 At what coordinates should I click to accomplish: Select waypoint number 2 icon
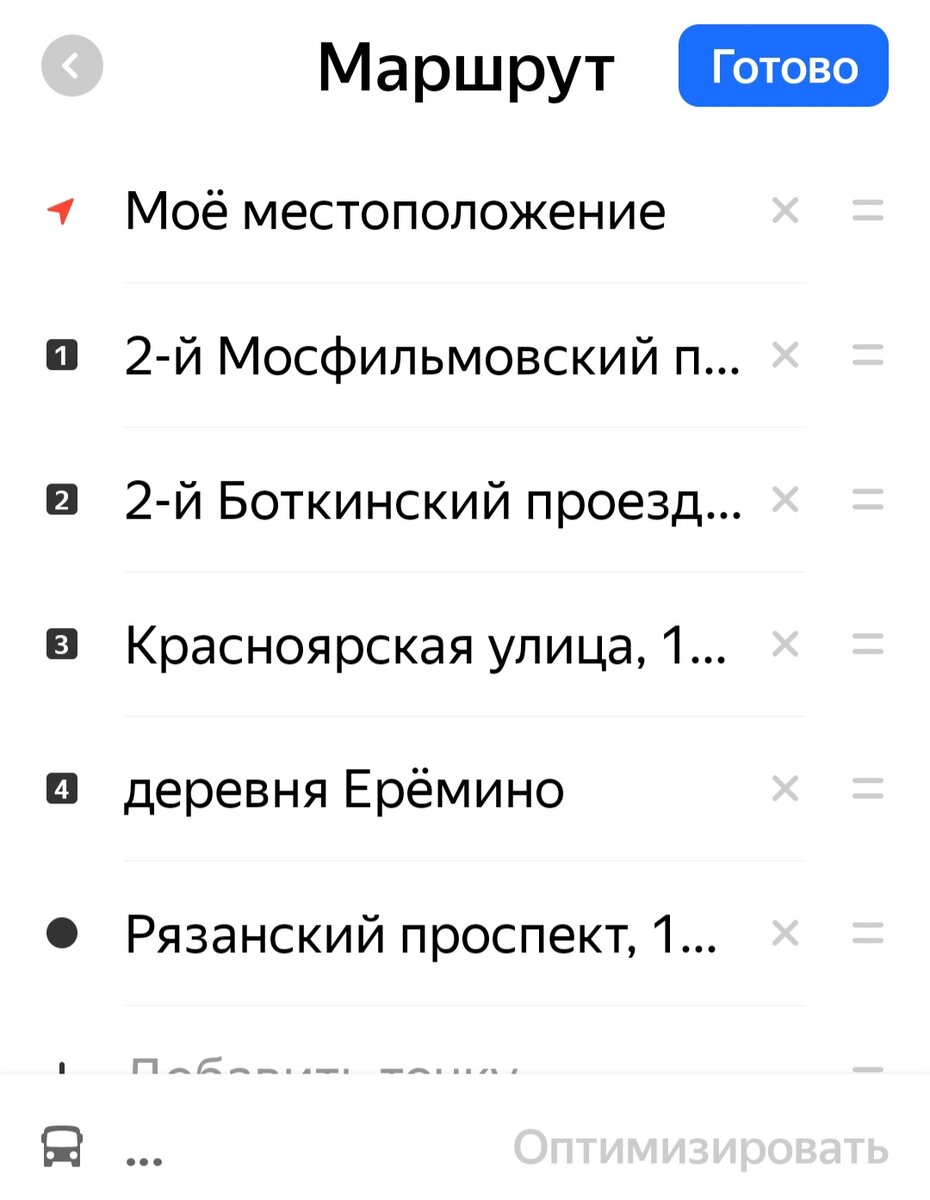coord(60,500)
